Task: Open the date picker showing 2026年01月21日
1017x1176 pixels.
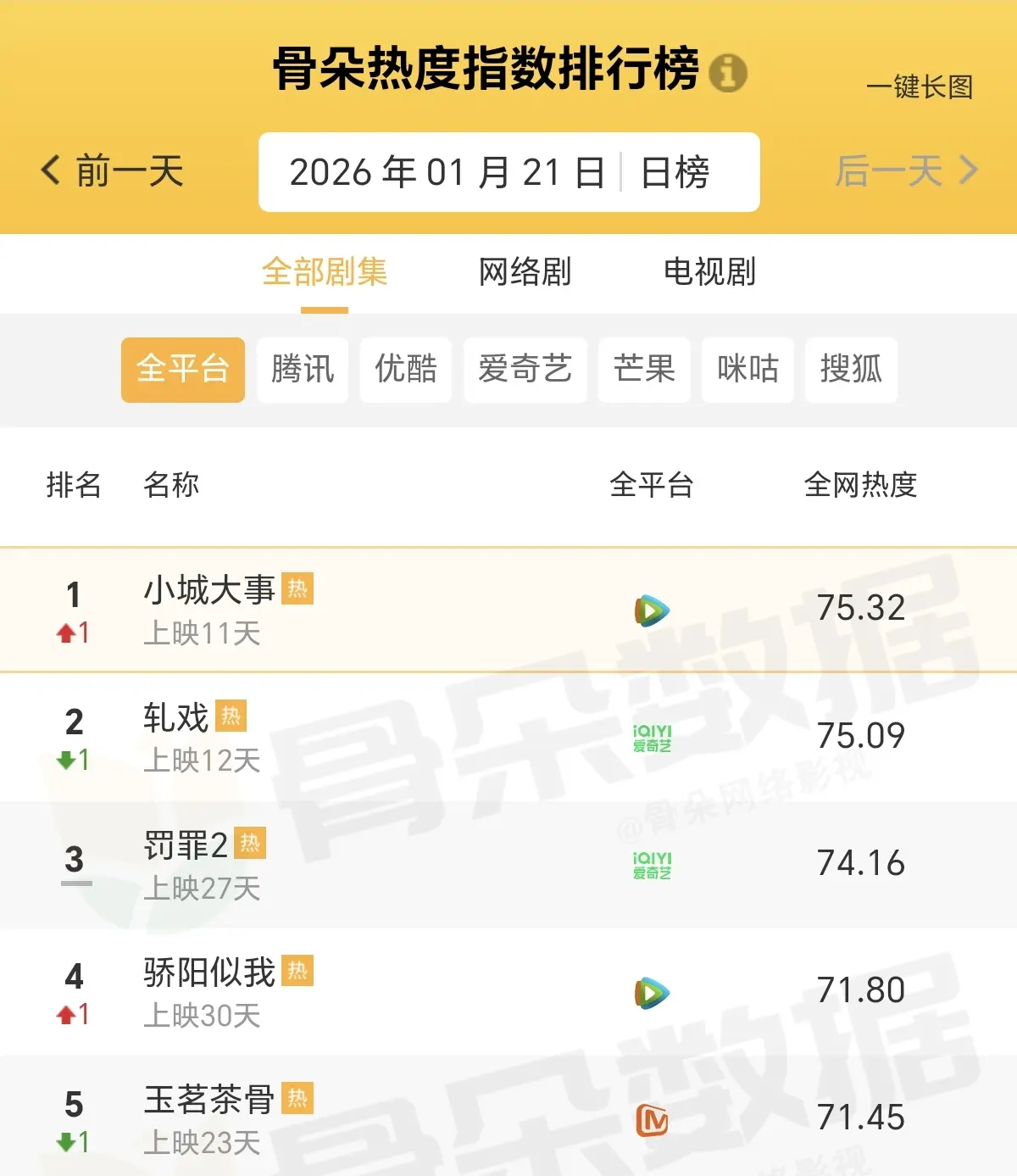Action: 447,173
